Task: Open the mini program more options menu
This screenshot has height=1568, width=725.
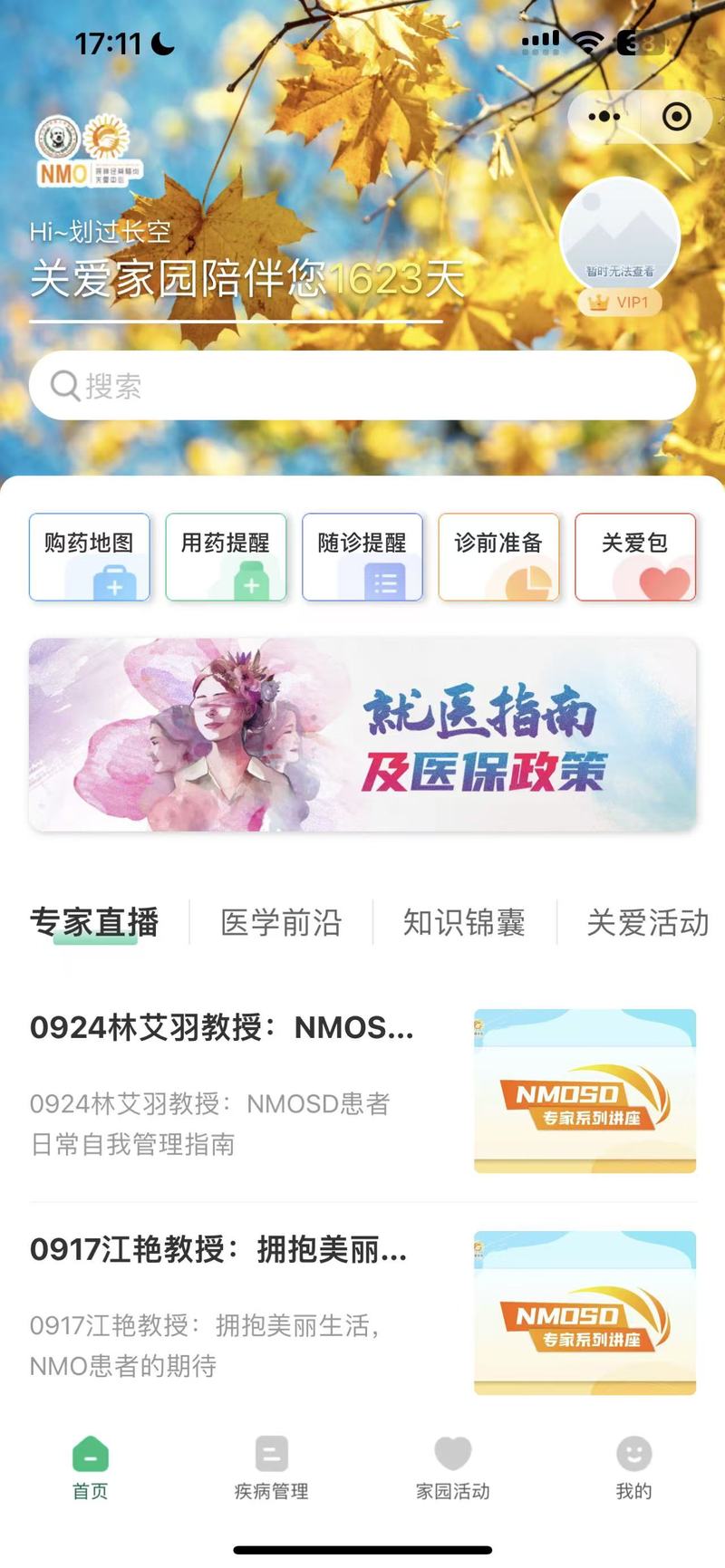Action: [604, 116]
